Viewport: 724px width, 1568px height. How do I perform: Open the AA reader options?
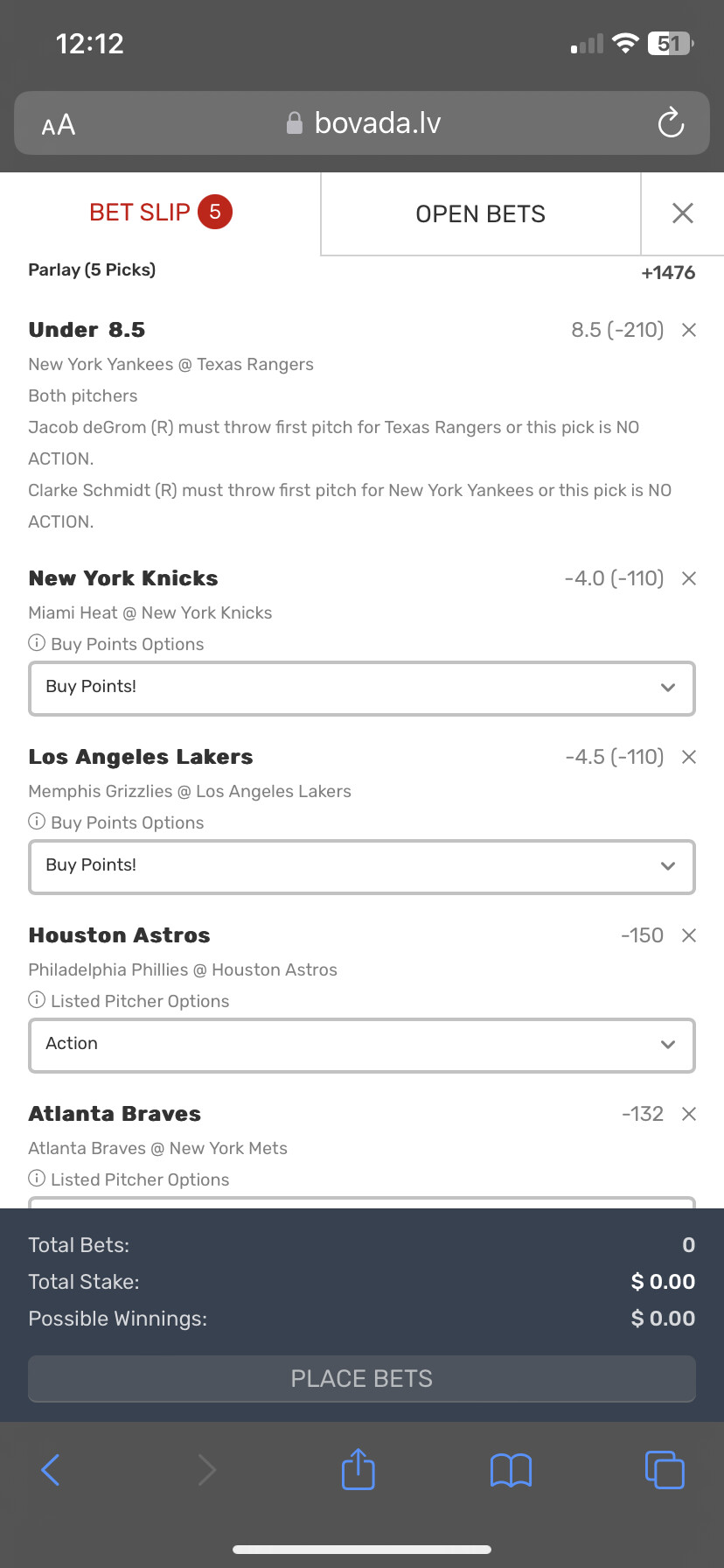click(x=59, y=125)
